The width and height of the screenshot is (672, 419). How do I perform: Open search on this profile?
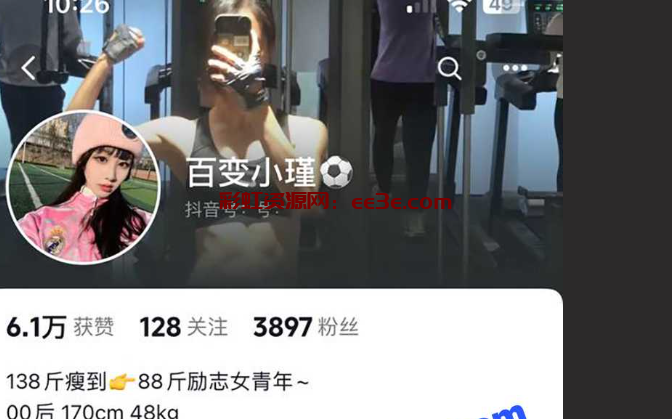tap(450, 68)
